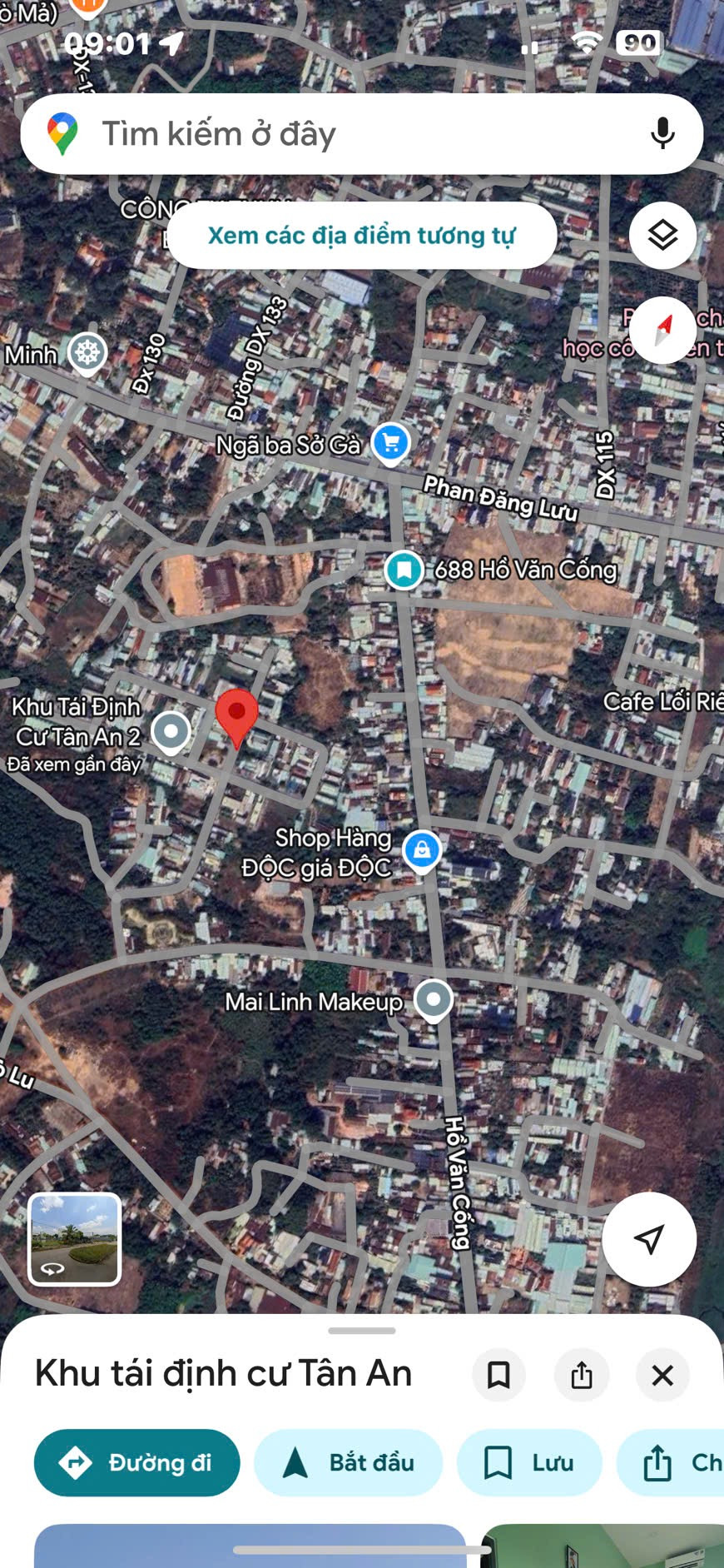Image resolution: width=724 pixels, height=1568 pixels.
Task: Save place using the header bookmark icon
Action: [498, 1375]
